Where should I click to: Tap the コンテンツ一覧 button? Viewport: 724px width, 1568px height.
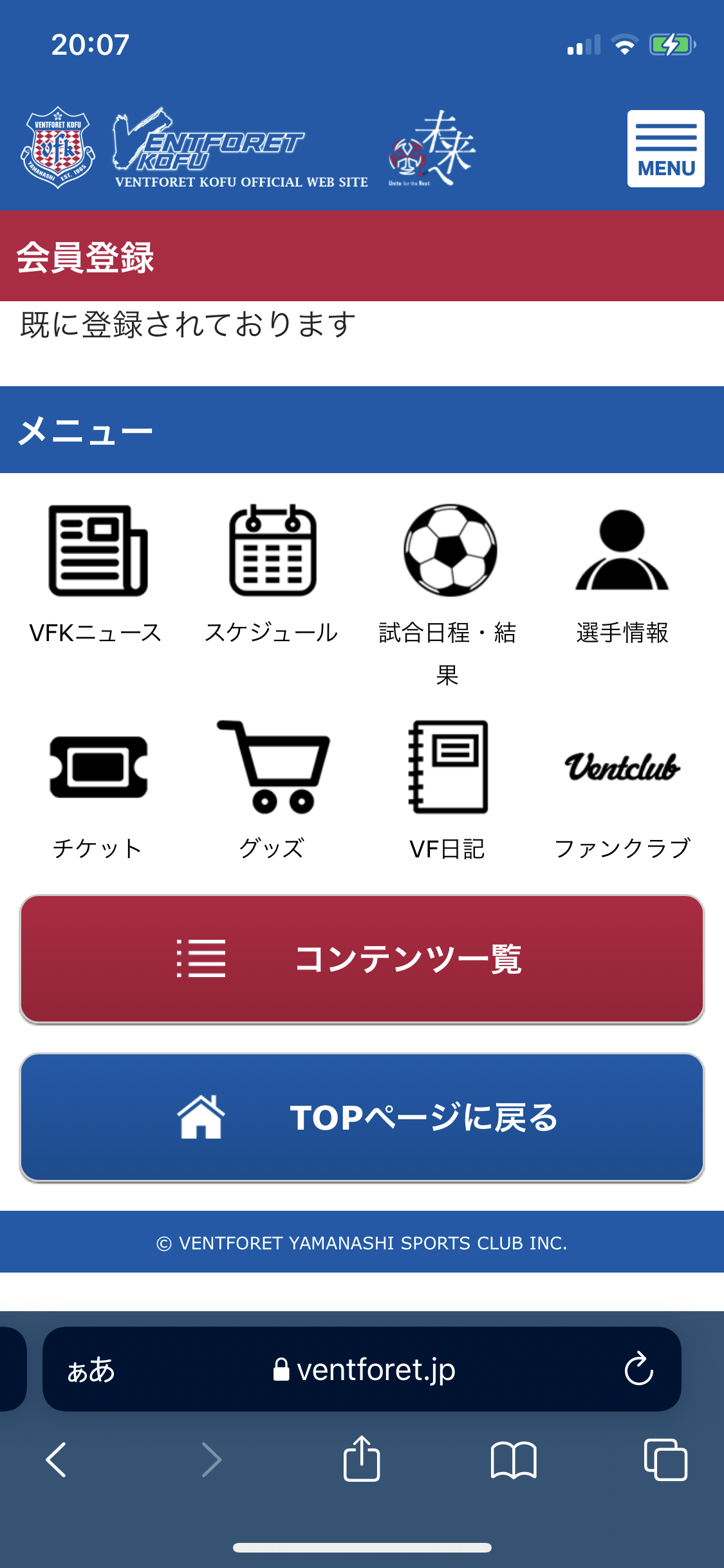pos(362,958)
